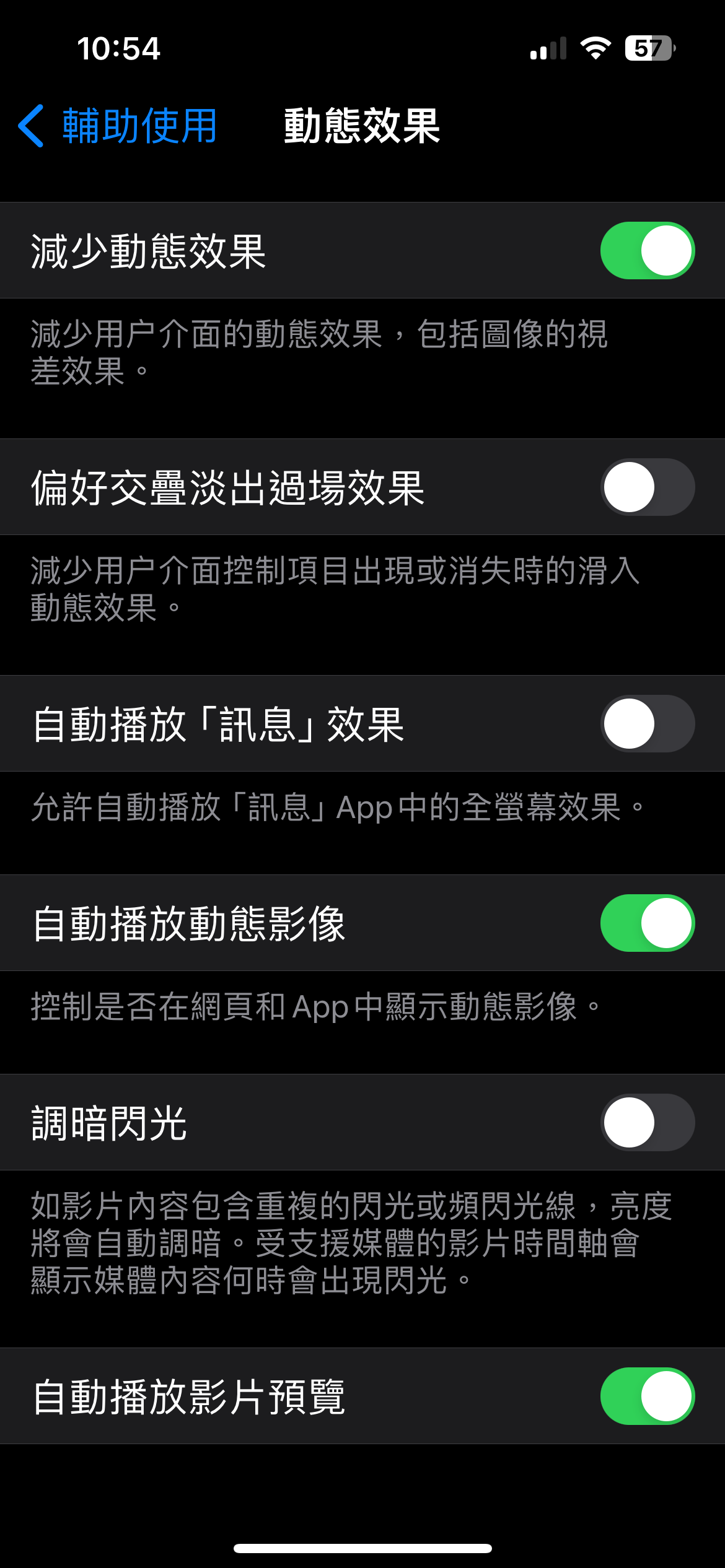
Task: Enable 偏好交疊淡出過場效果
Action: 648,487
